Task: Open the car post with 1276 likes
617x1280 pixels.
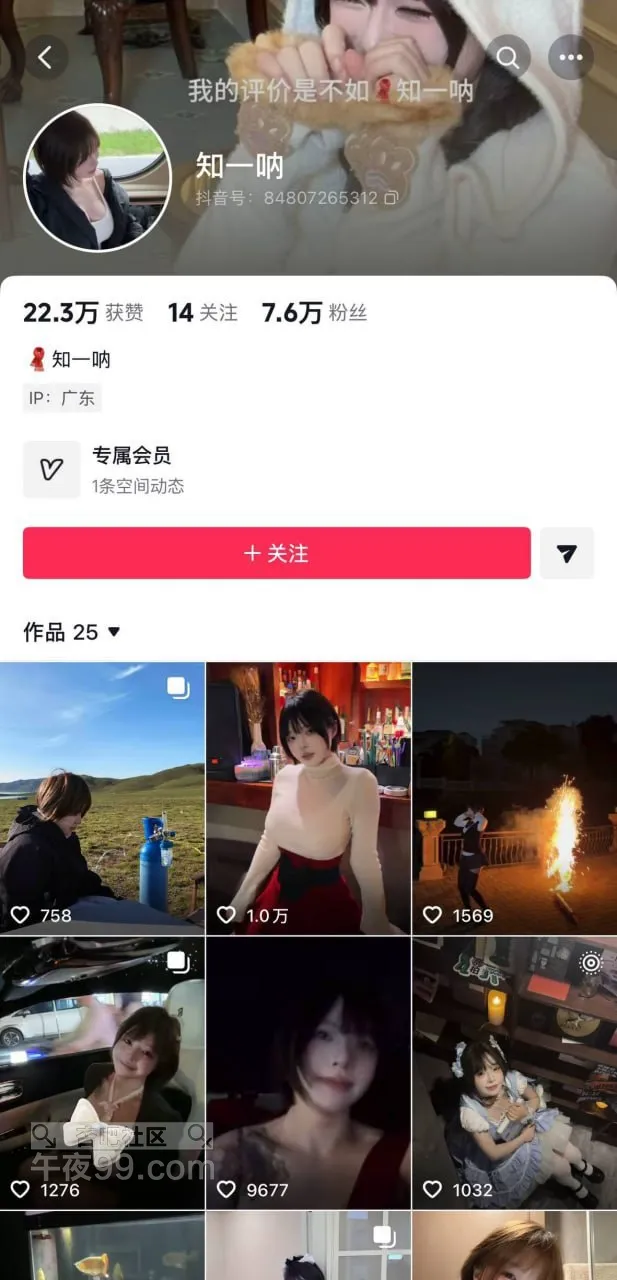Action: (102, 1072)
